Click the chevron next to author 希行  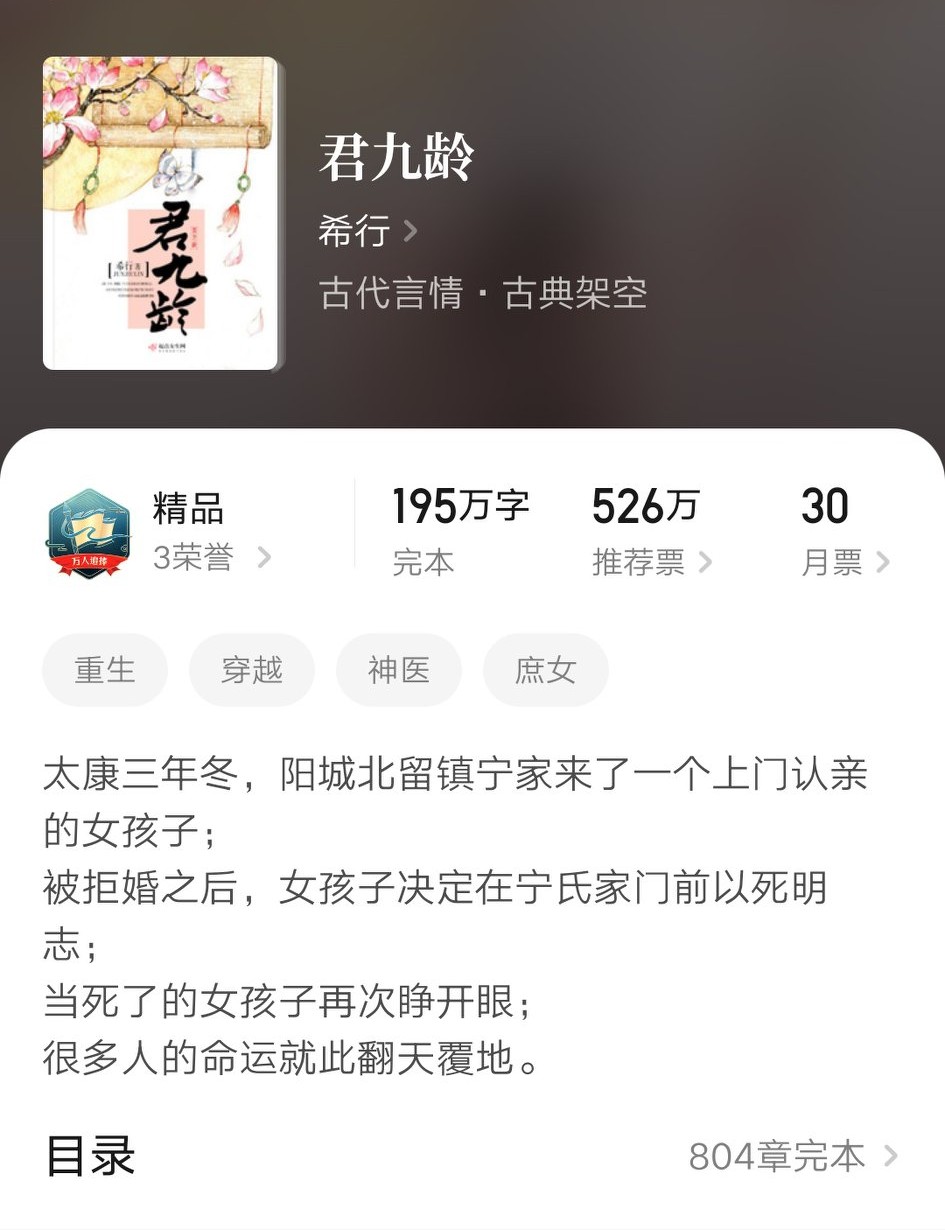[x=410, y=231]
